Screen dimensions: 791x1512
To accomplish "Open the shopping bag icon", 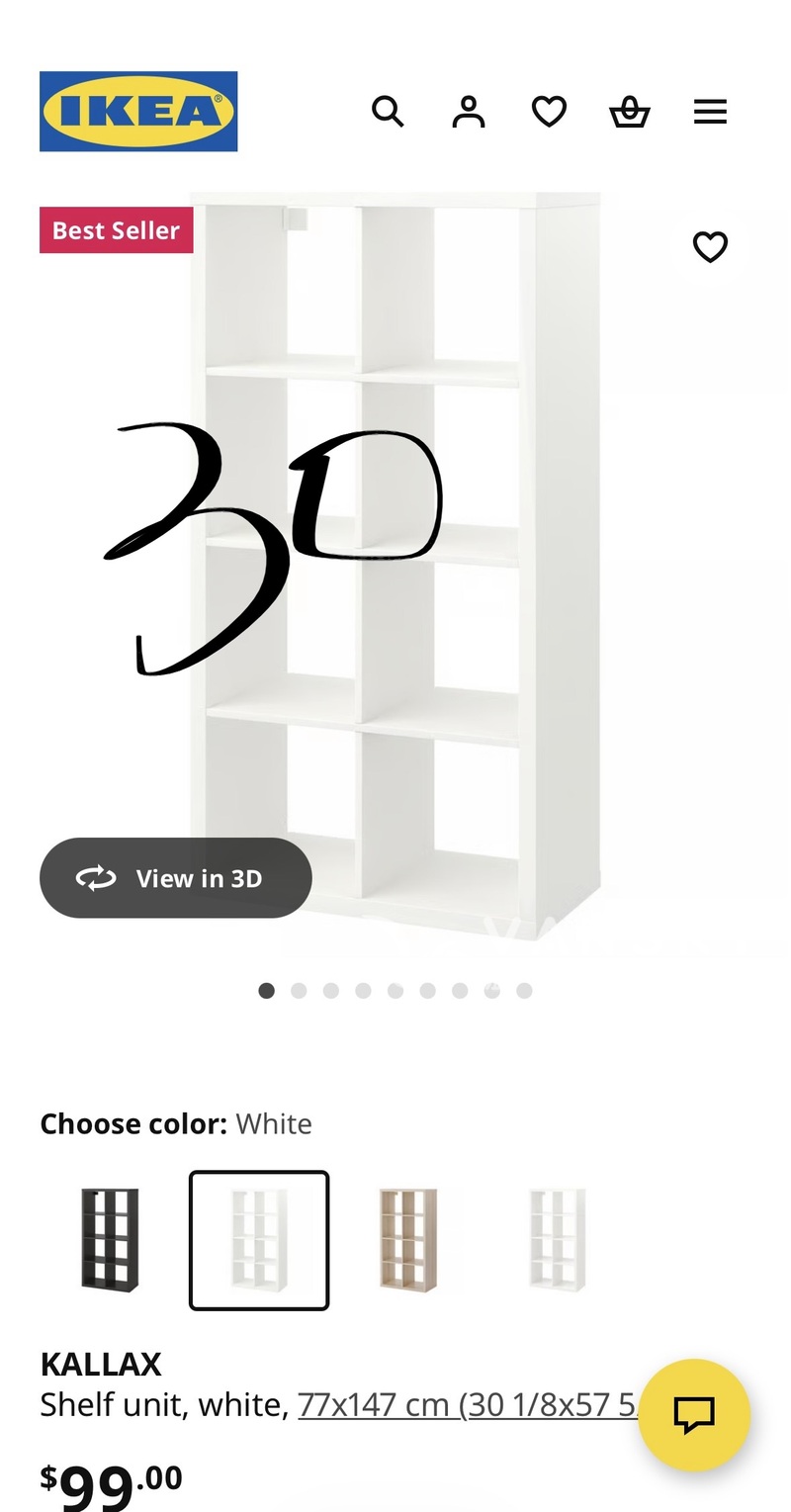I will 629,112.
